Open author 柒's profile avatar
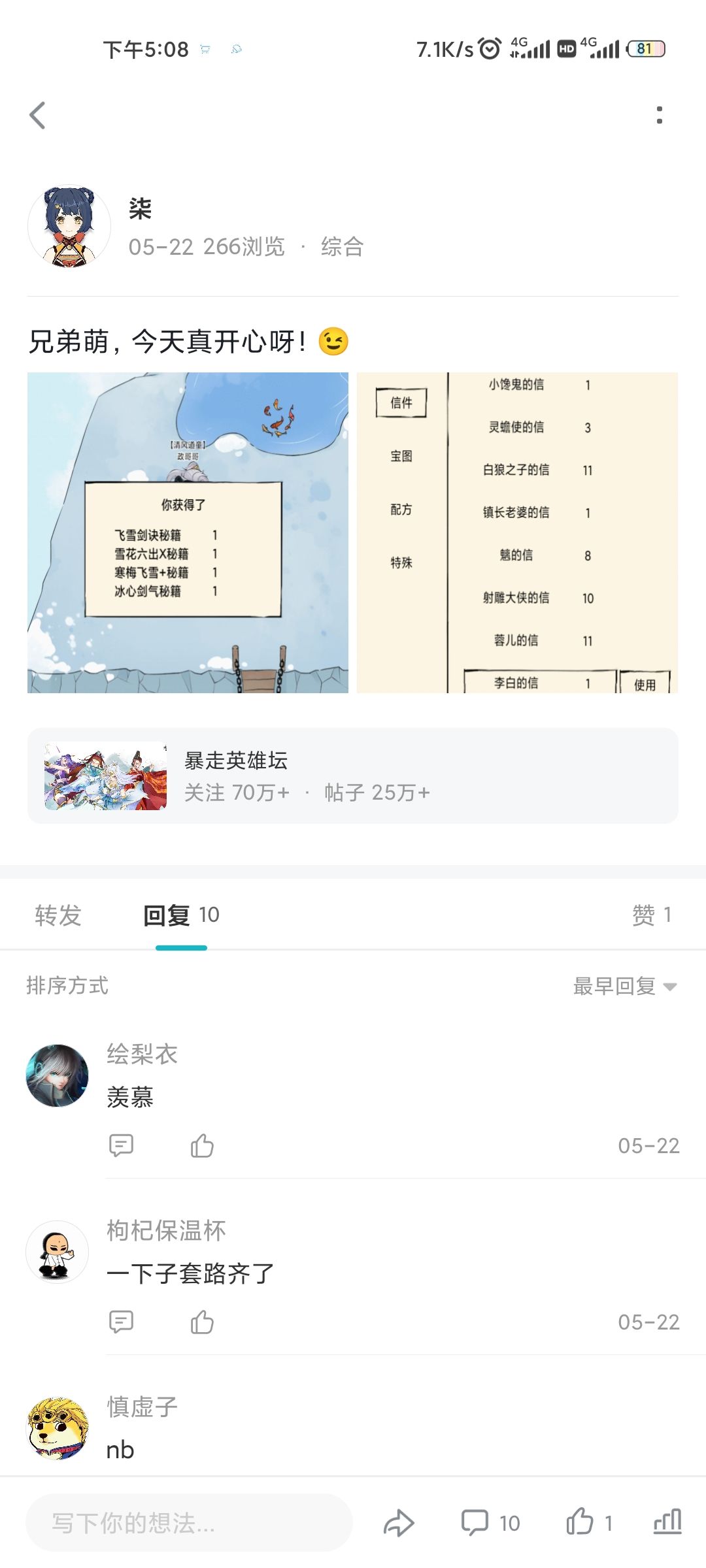 [69, 226]
